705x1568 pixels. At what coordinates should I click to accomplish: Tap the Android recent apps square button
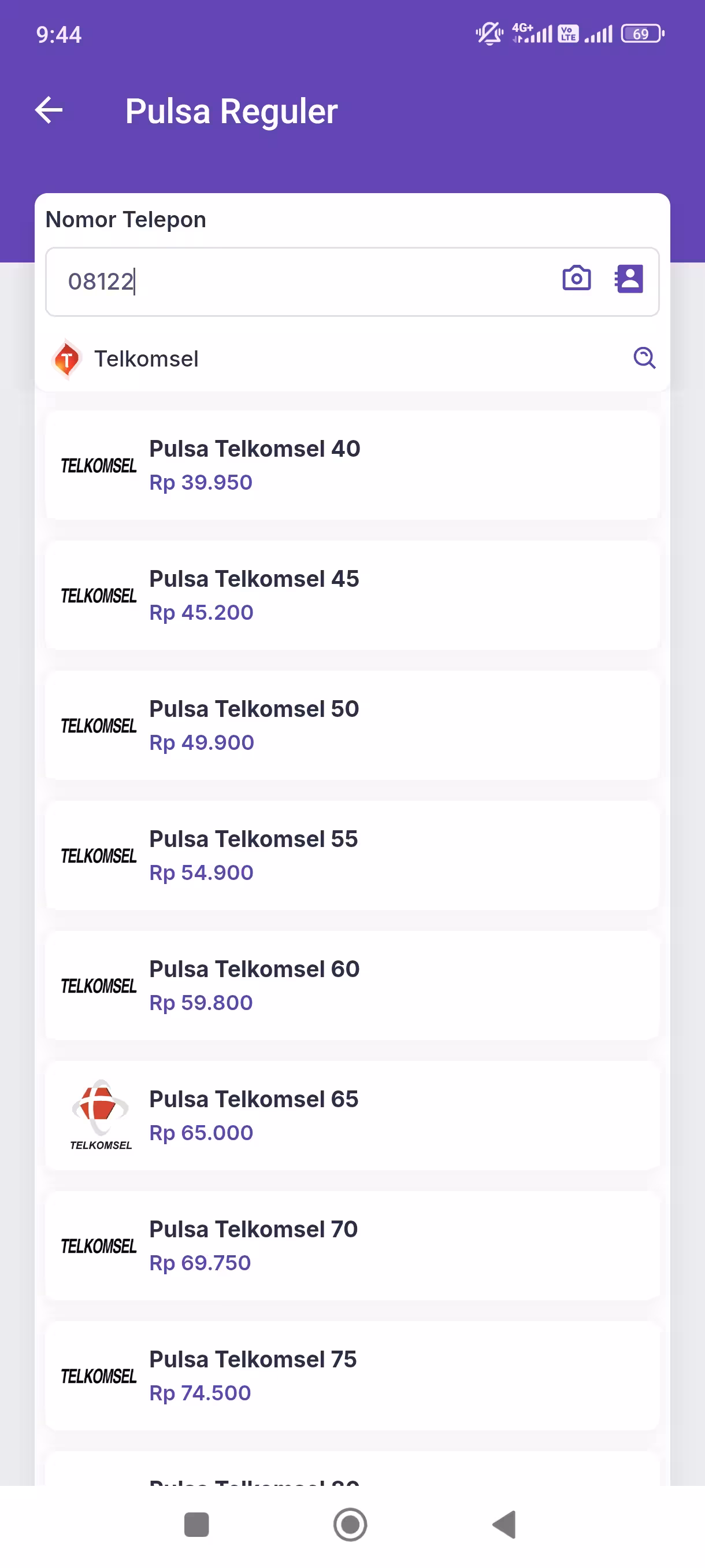click(x=196, y=1523)
